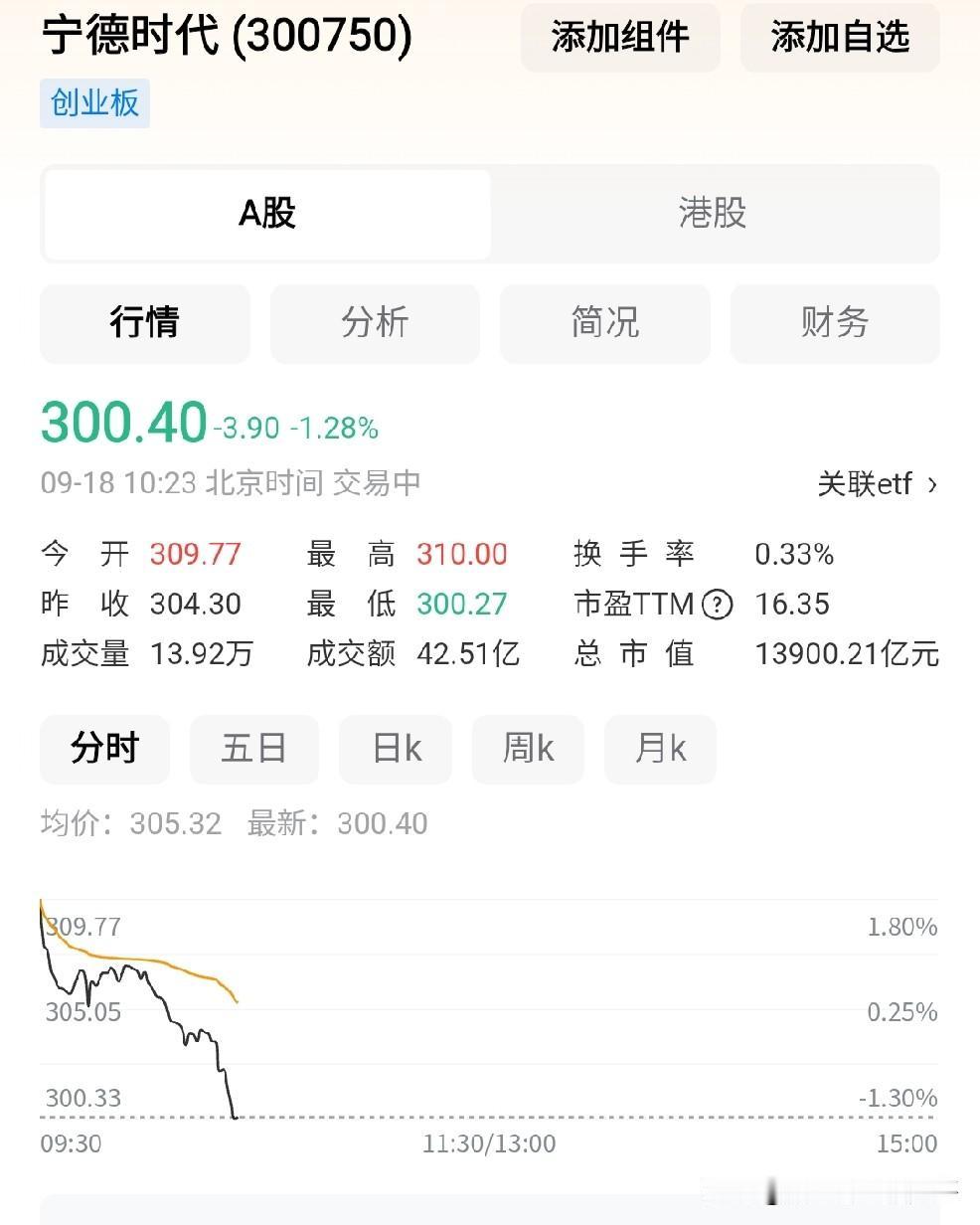Switch to 财务 tab
The width and height of the screenshot is (980, 1225).
click(835, 323)
